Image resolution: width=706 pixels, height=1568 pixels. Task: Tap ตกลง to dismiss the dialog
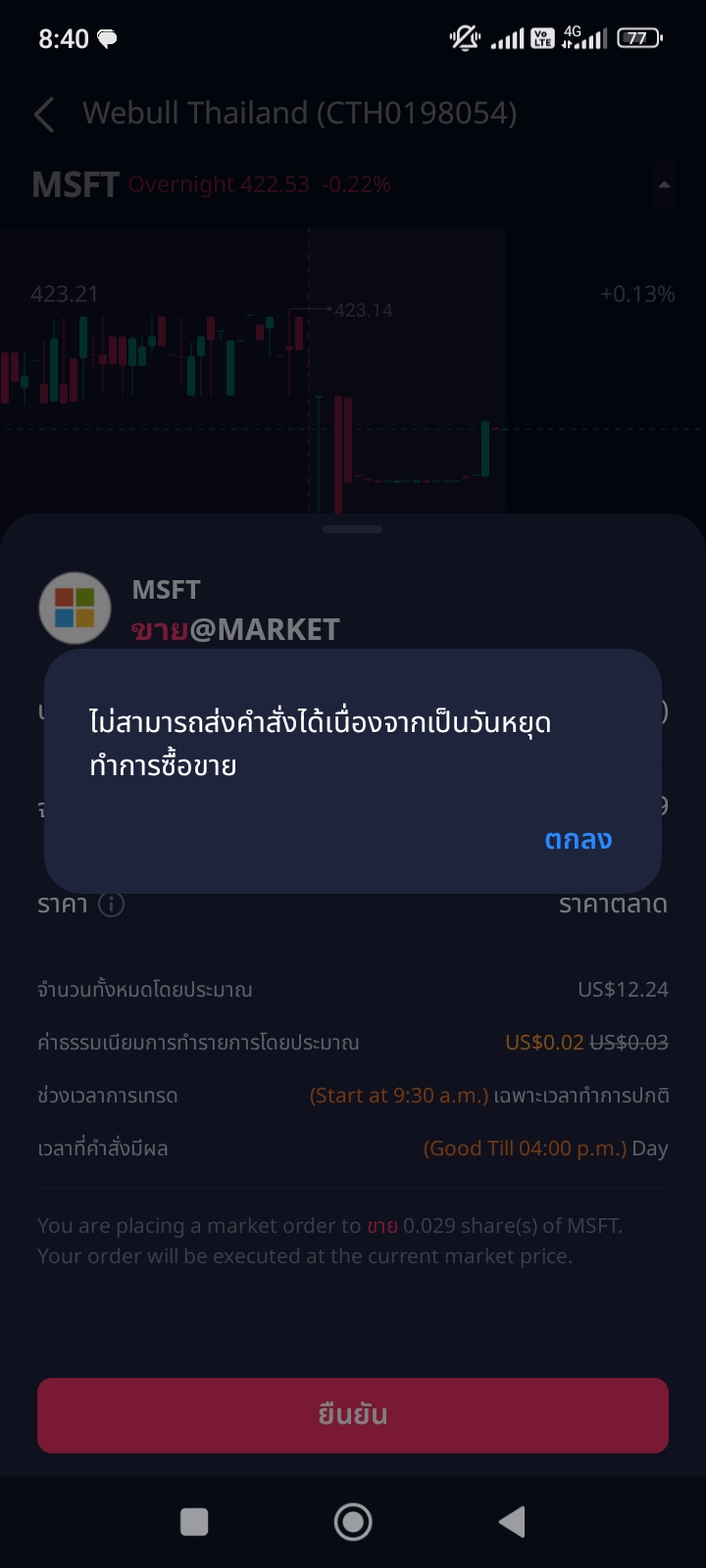point(579,840)
